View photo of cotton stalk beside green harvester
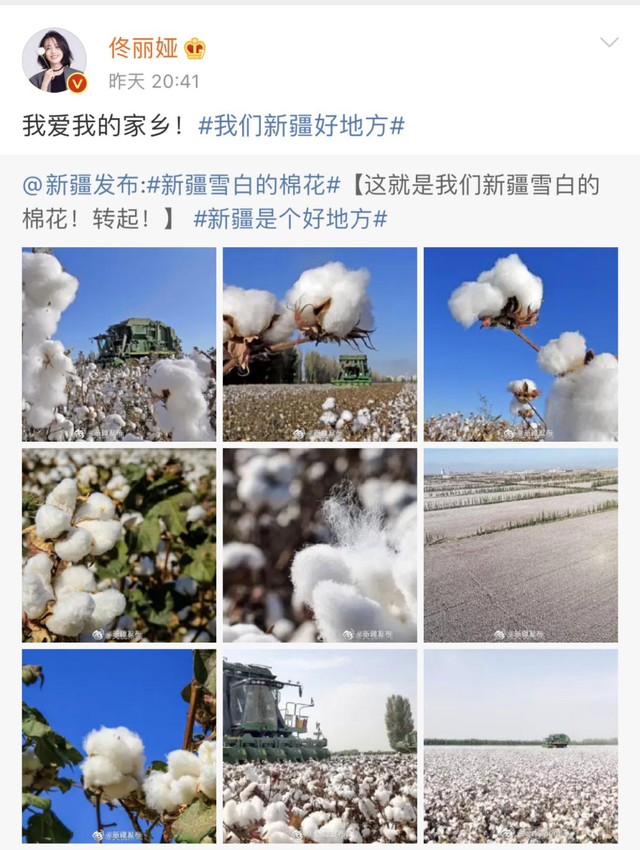Image resolution: width=640 pixels, height=850 pixels. [x=119, y=345]
